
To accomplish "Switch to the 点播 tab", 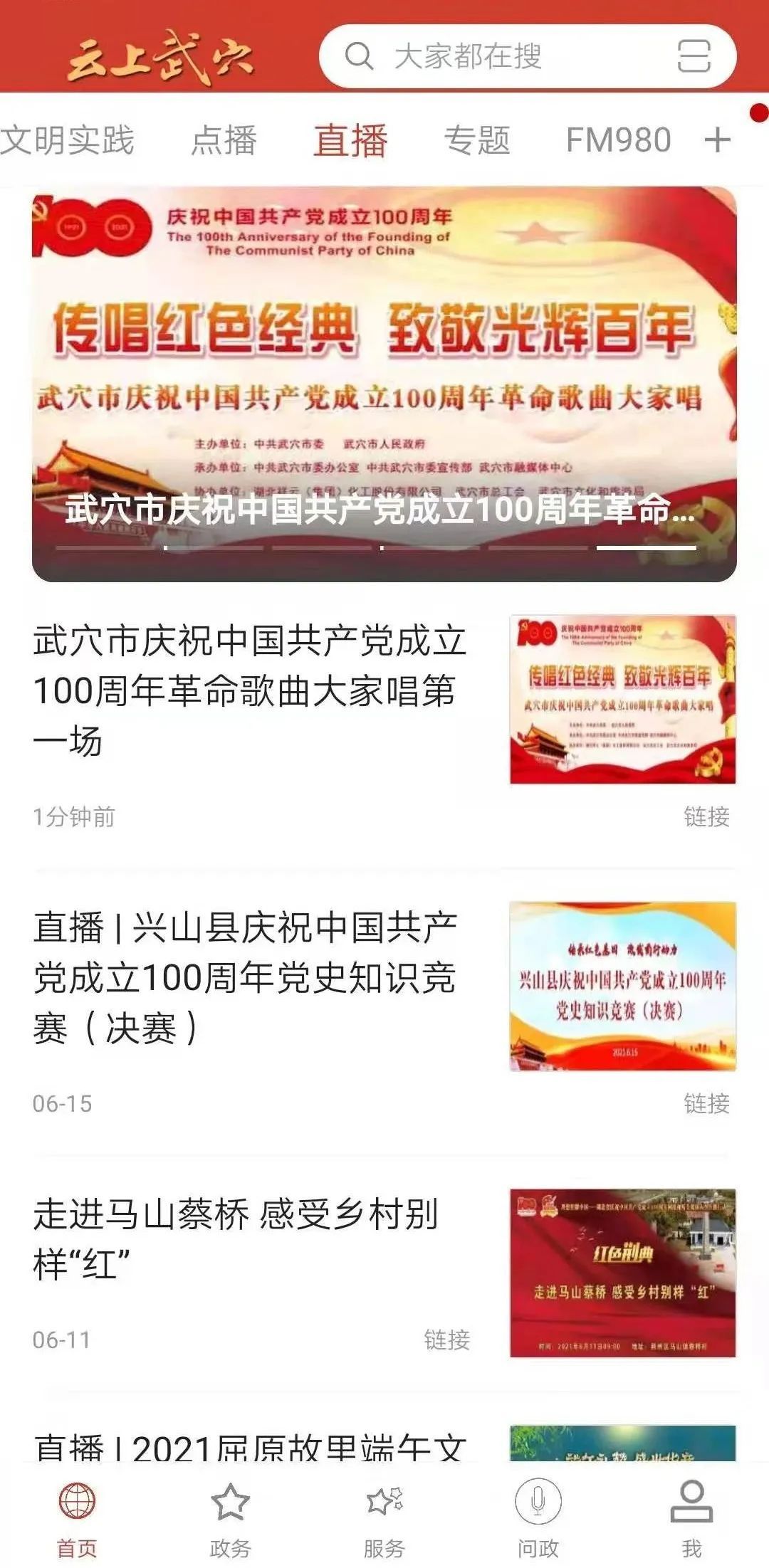I will coord(224,140).
